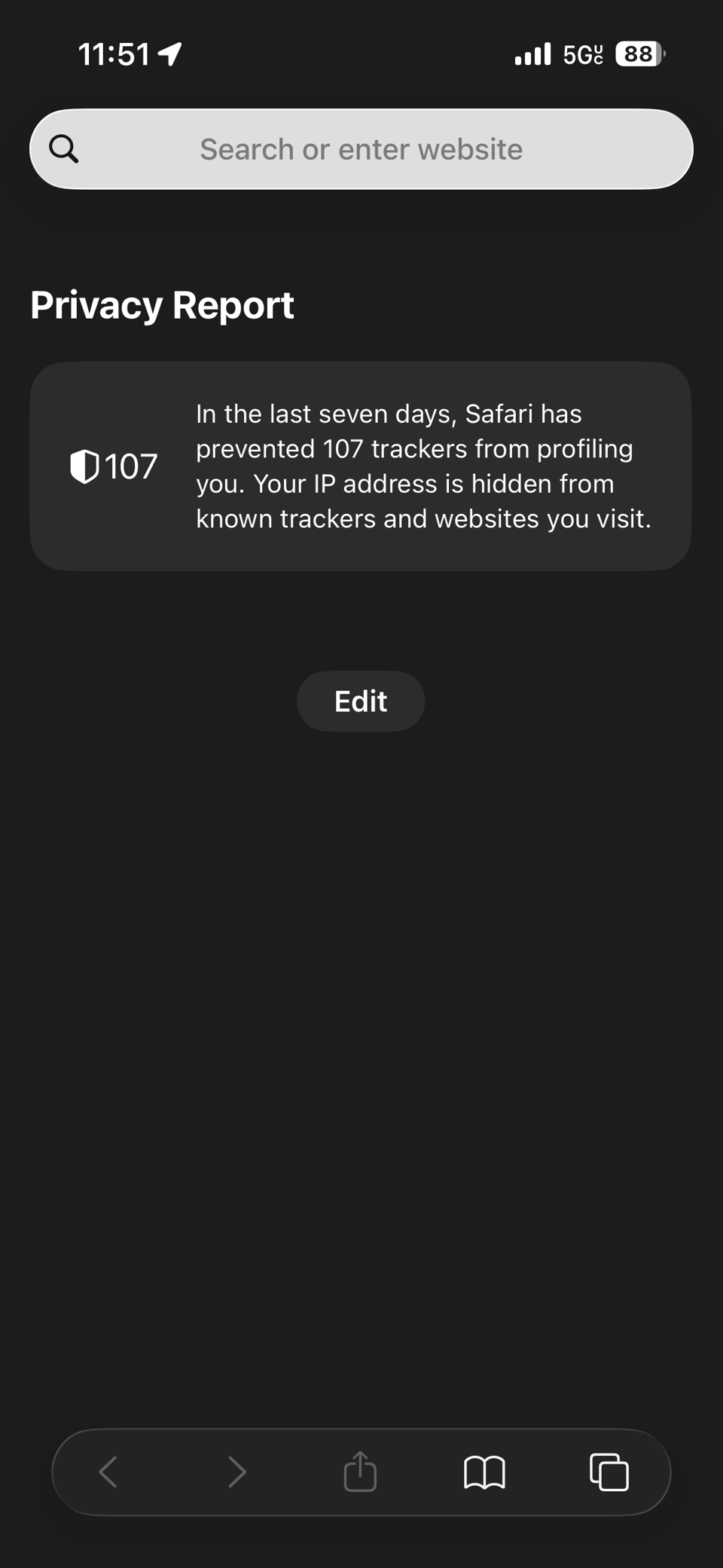Viewport: 723px width, 1568px height.
Task: Tap the Edit button
Action: click(361, 701)
